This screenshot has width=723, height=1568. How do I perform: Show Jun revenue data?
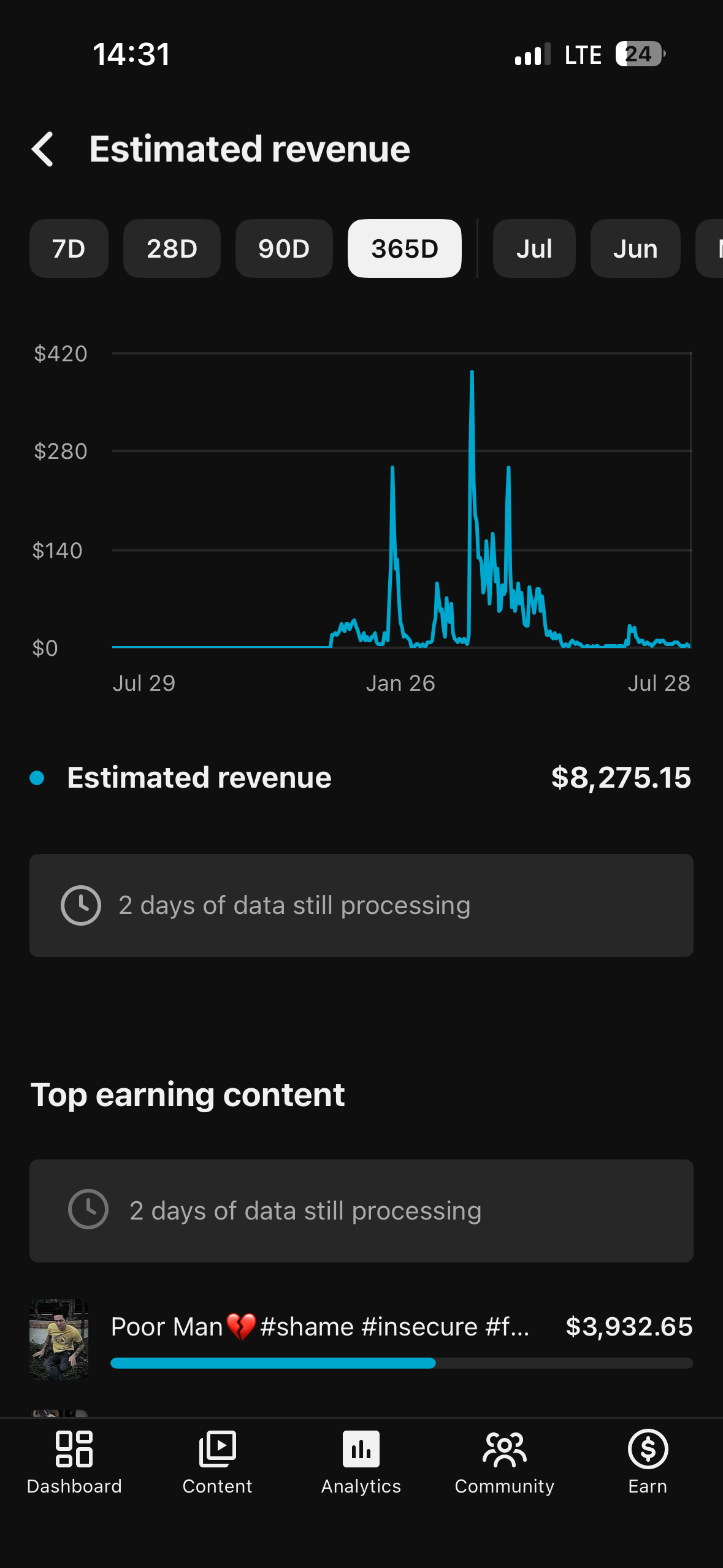pos(635,248)
